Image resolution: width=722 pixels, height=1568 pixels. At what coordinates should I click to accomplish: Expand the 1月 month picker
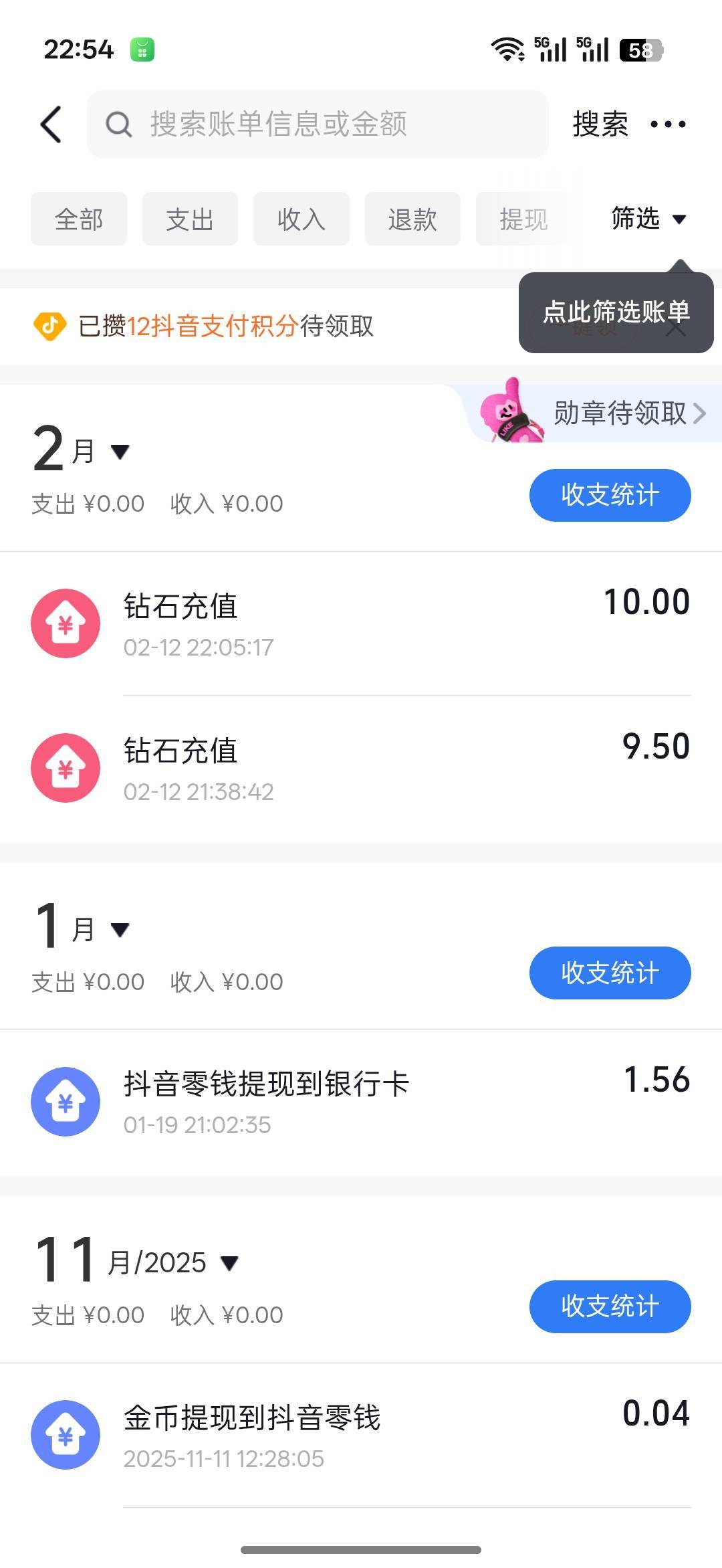tap(82, 928)
